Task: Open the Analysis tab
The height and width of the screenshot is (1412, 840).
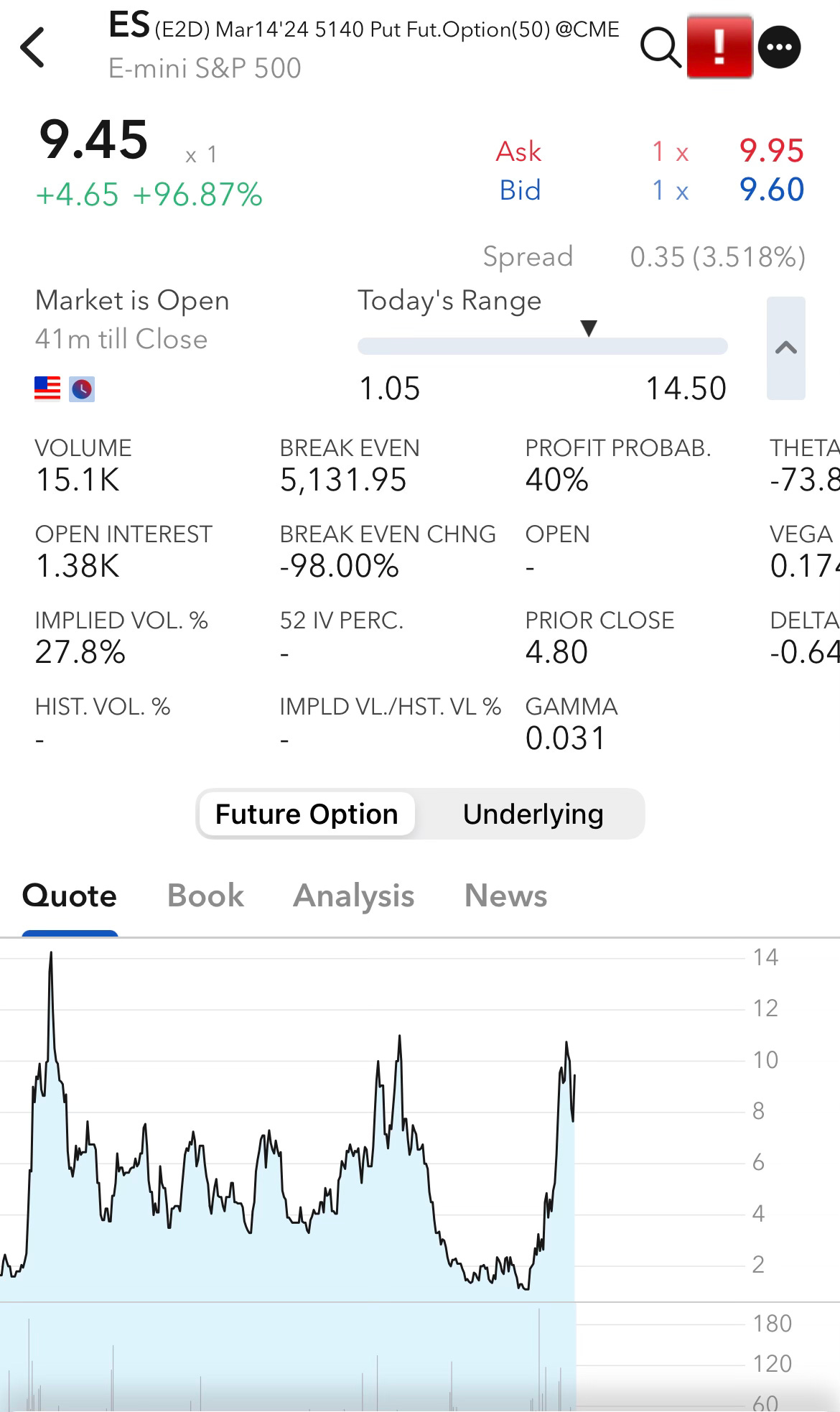Action: 353,896
